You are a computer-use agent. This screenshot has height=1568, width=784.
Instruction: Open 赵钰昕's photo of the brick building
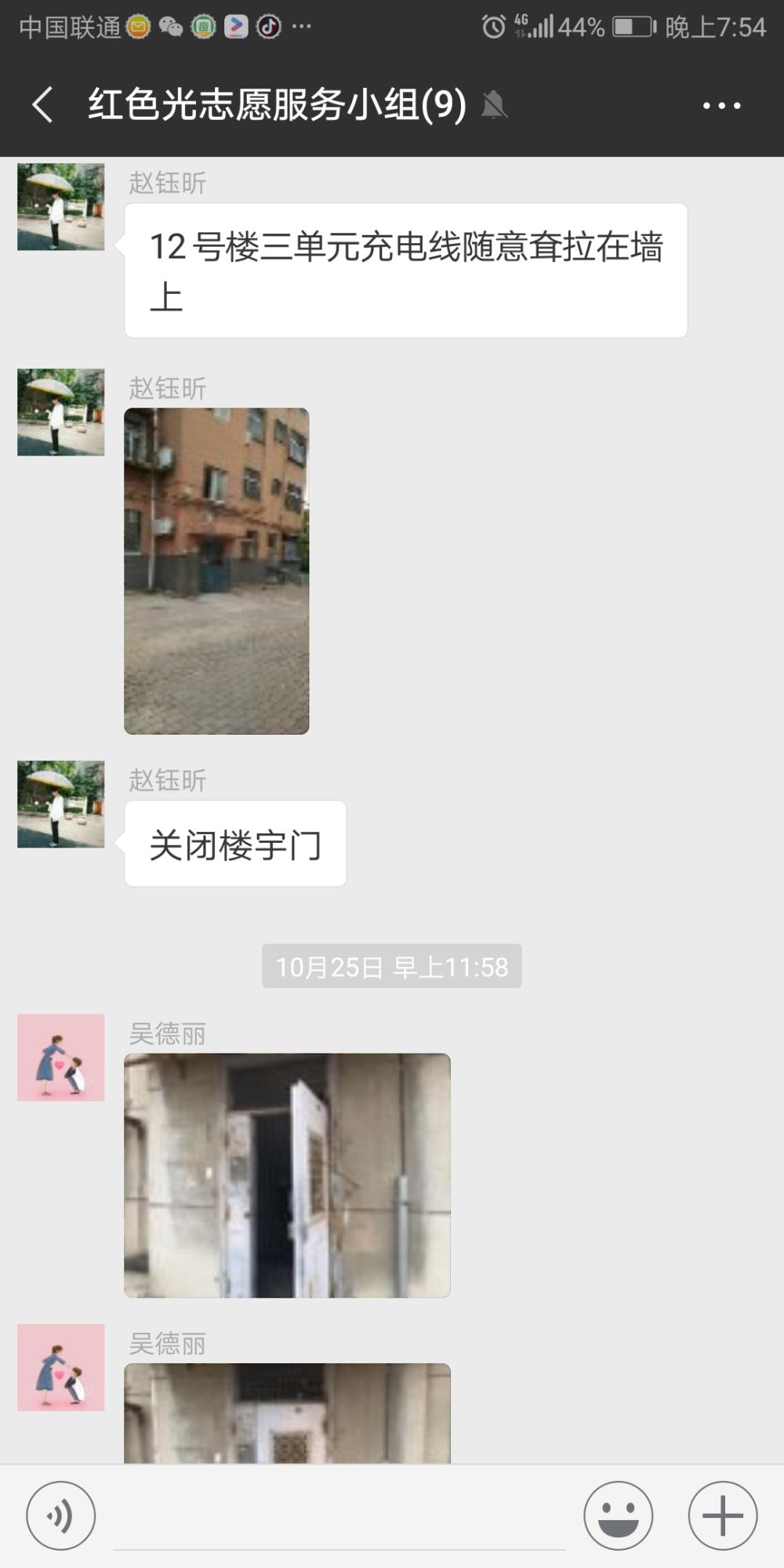coord(216,571)
